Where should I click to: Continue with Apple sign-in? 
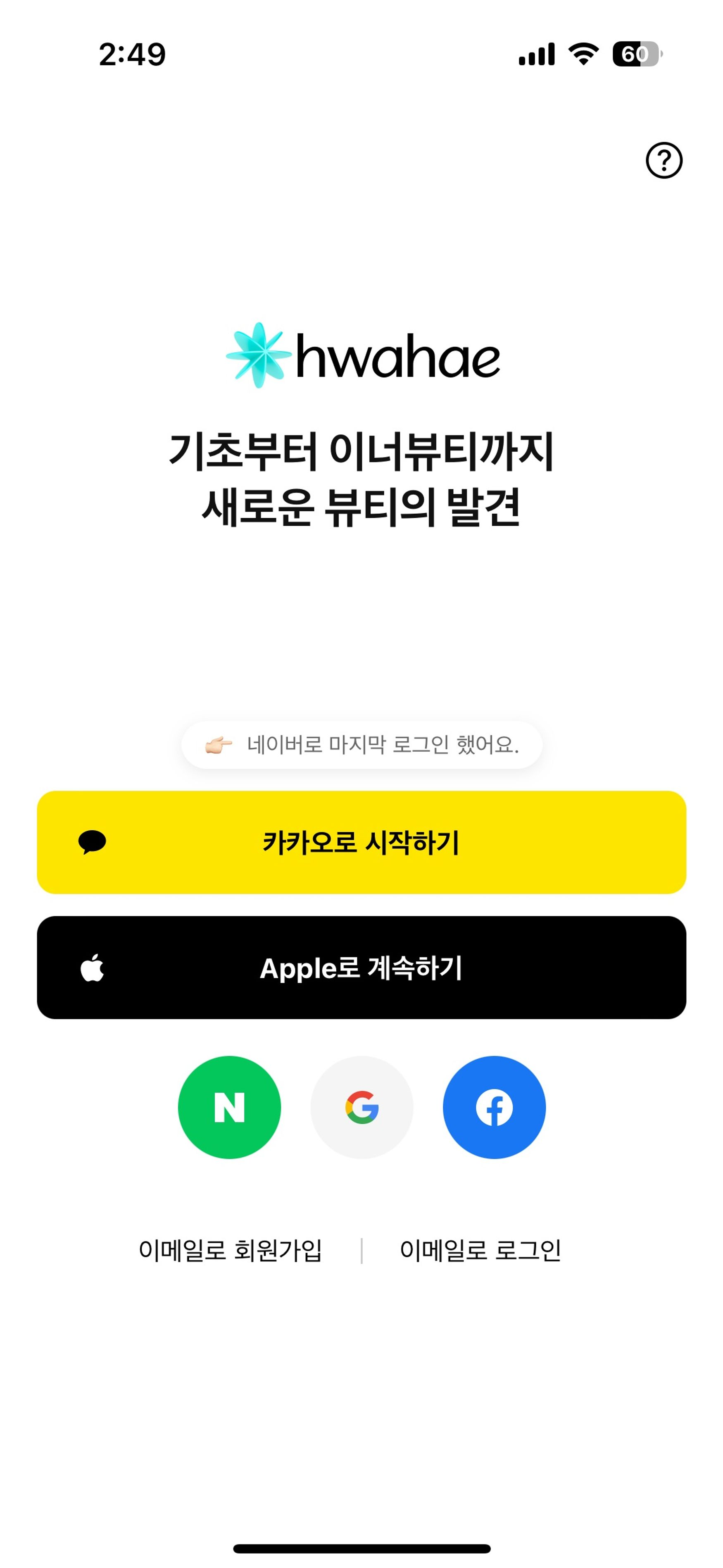[361, 967]
